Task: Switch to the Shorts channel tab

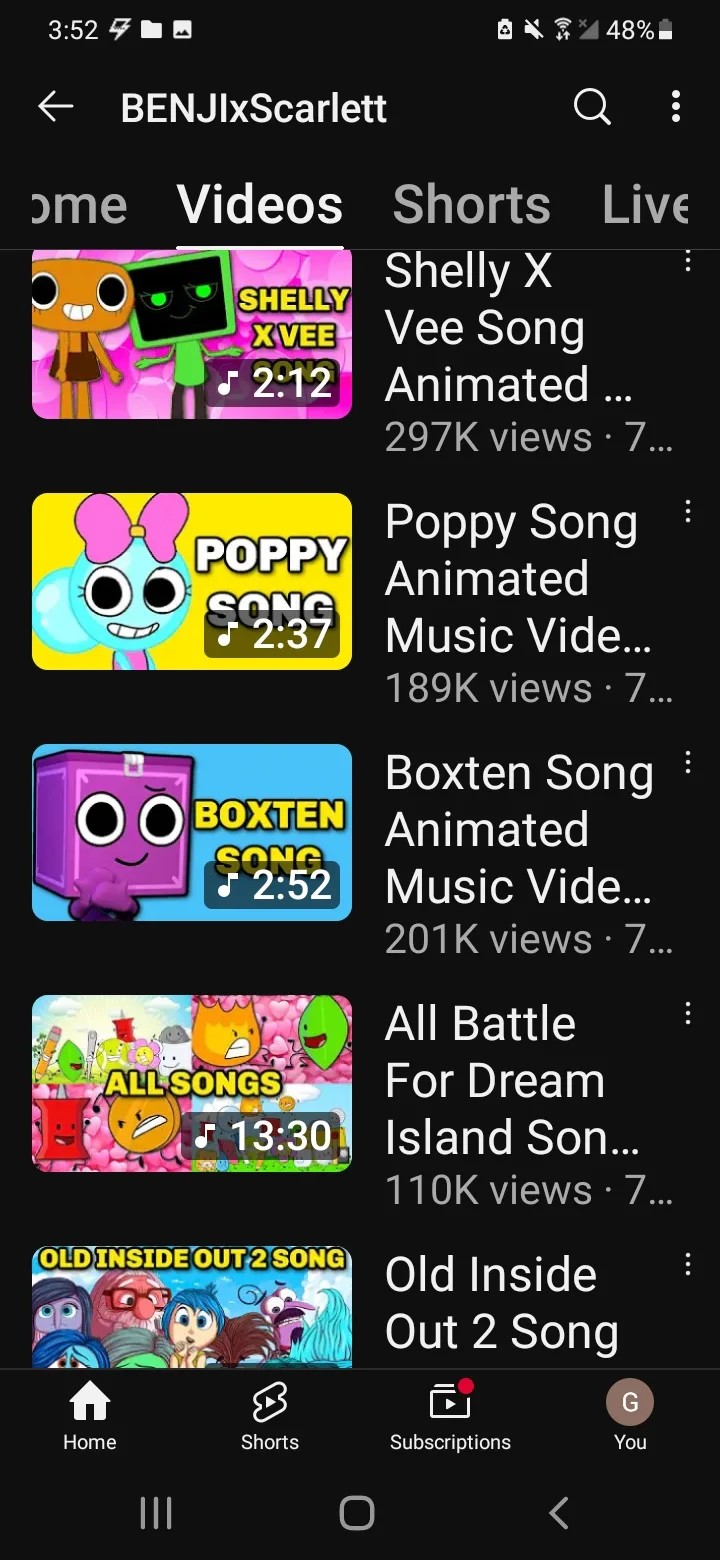Action: pos(471,205)
